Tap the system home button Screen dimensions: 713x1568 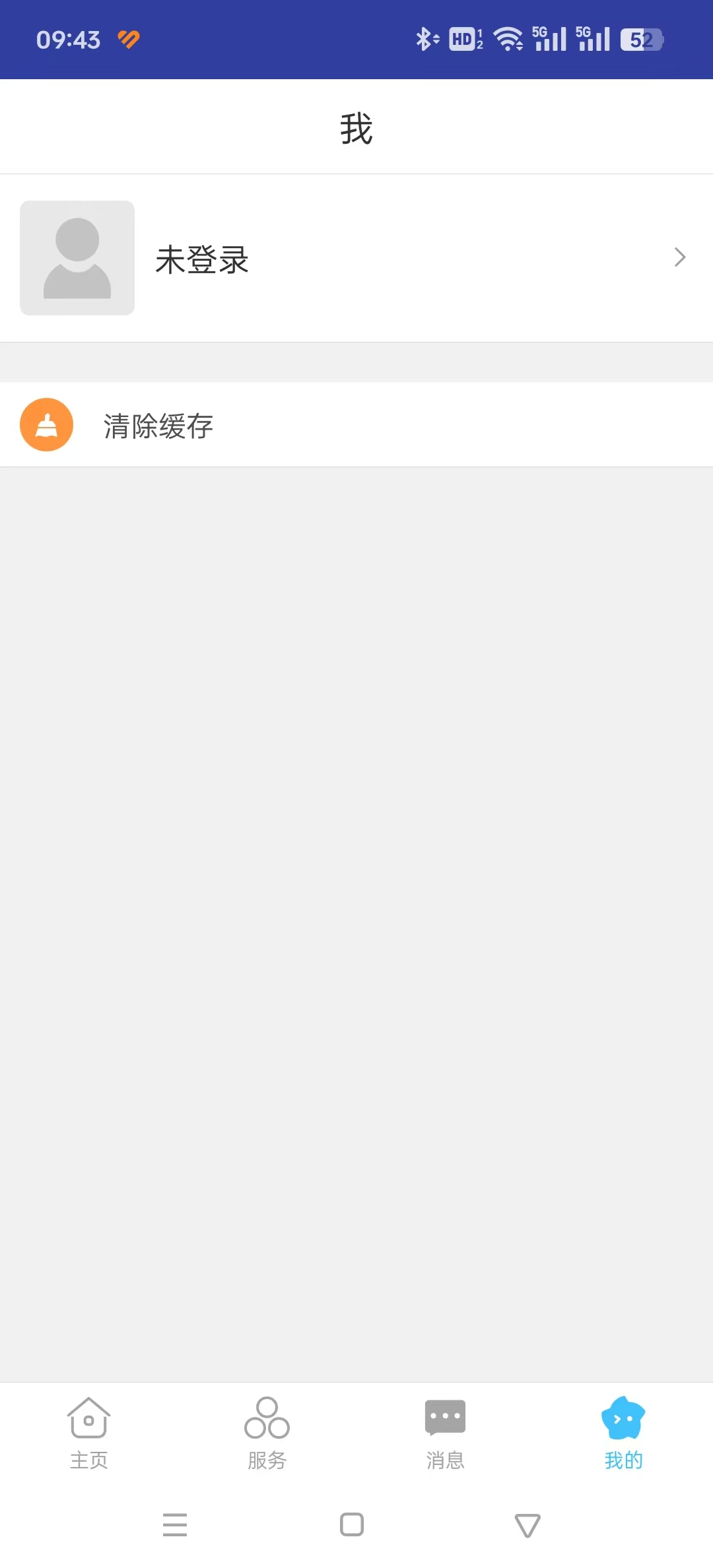tap(352, 1524)
